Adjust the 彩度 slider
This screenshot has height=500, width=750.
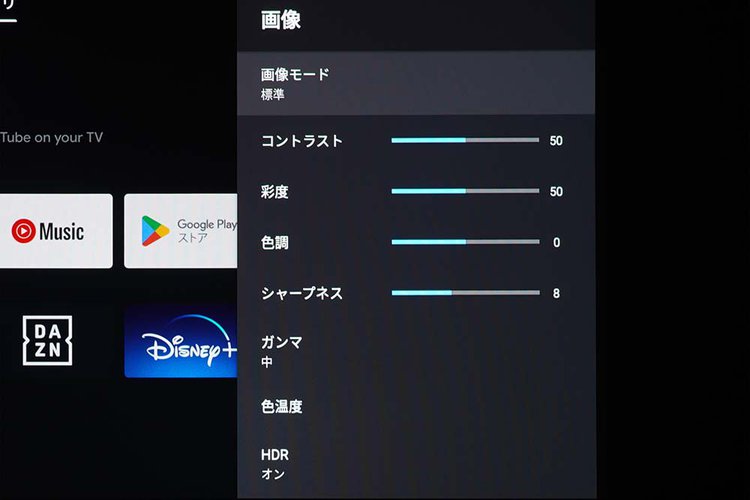tap(465, 191)
